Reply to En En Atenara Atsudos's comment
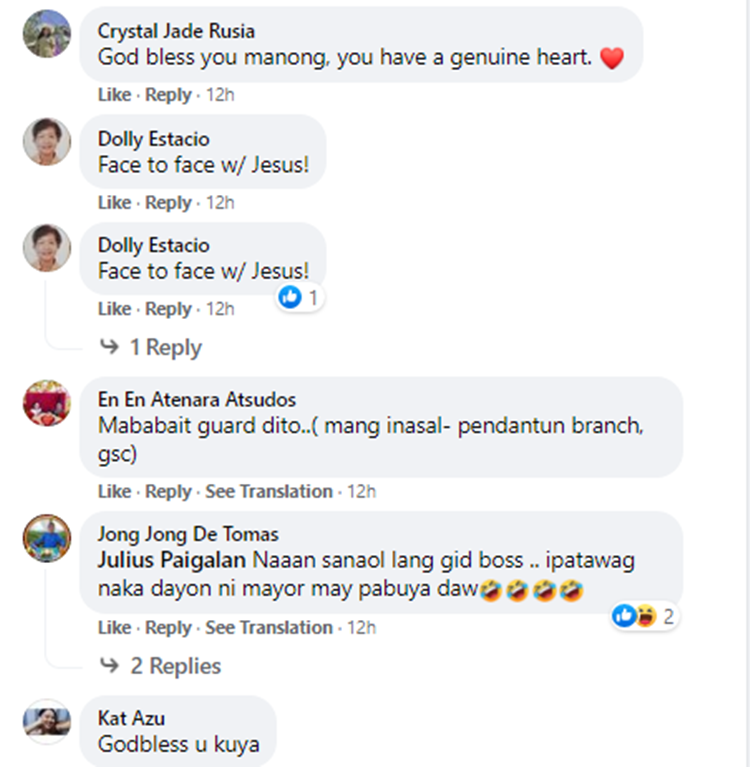 pos(168,491)
